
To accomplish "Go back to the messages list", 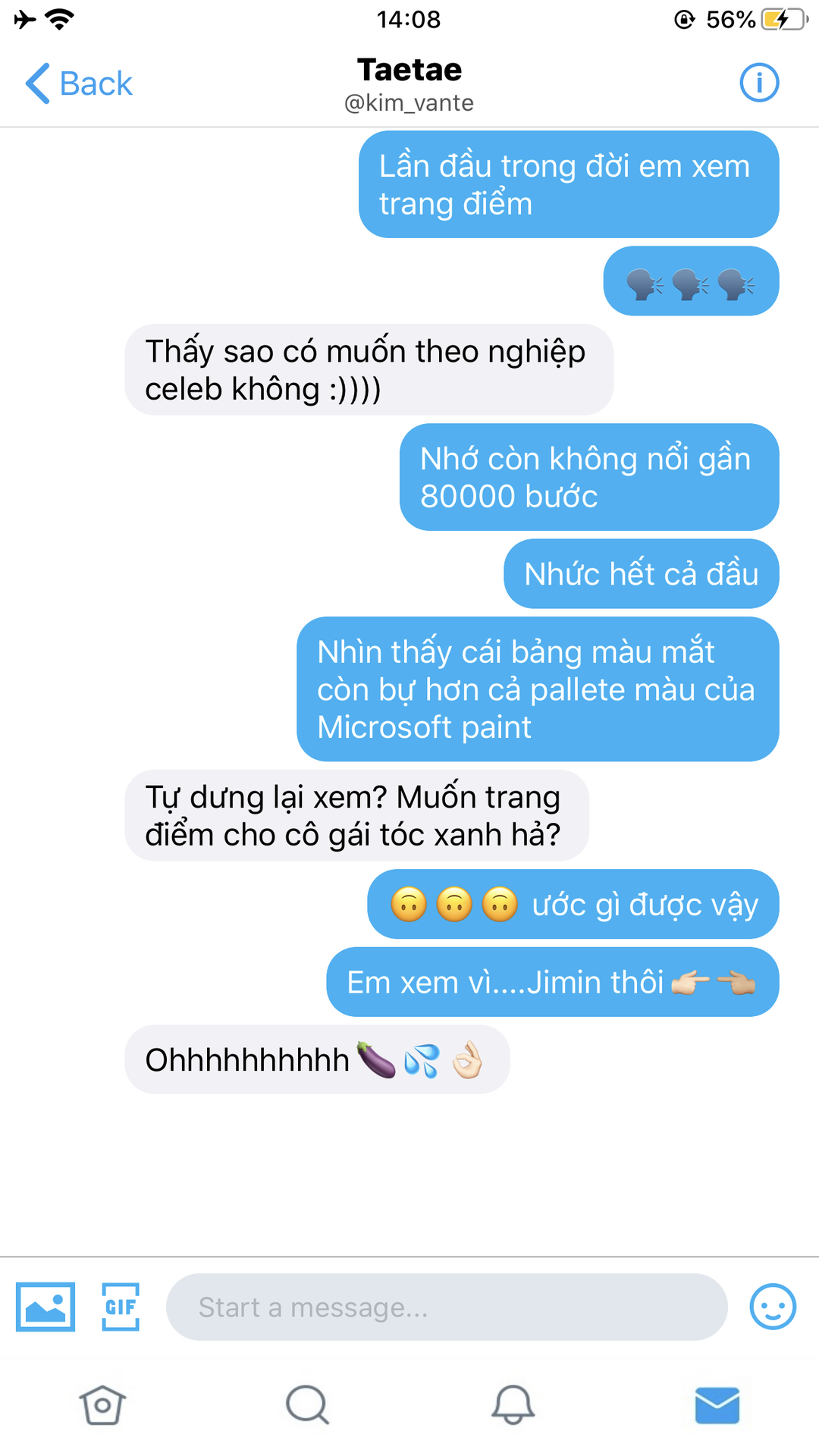I will 79,83.
